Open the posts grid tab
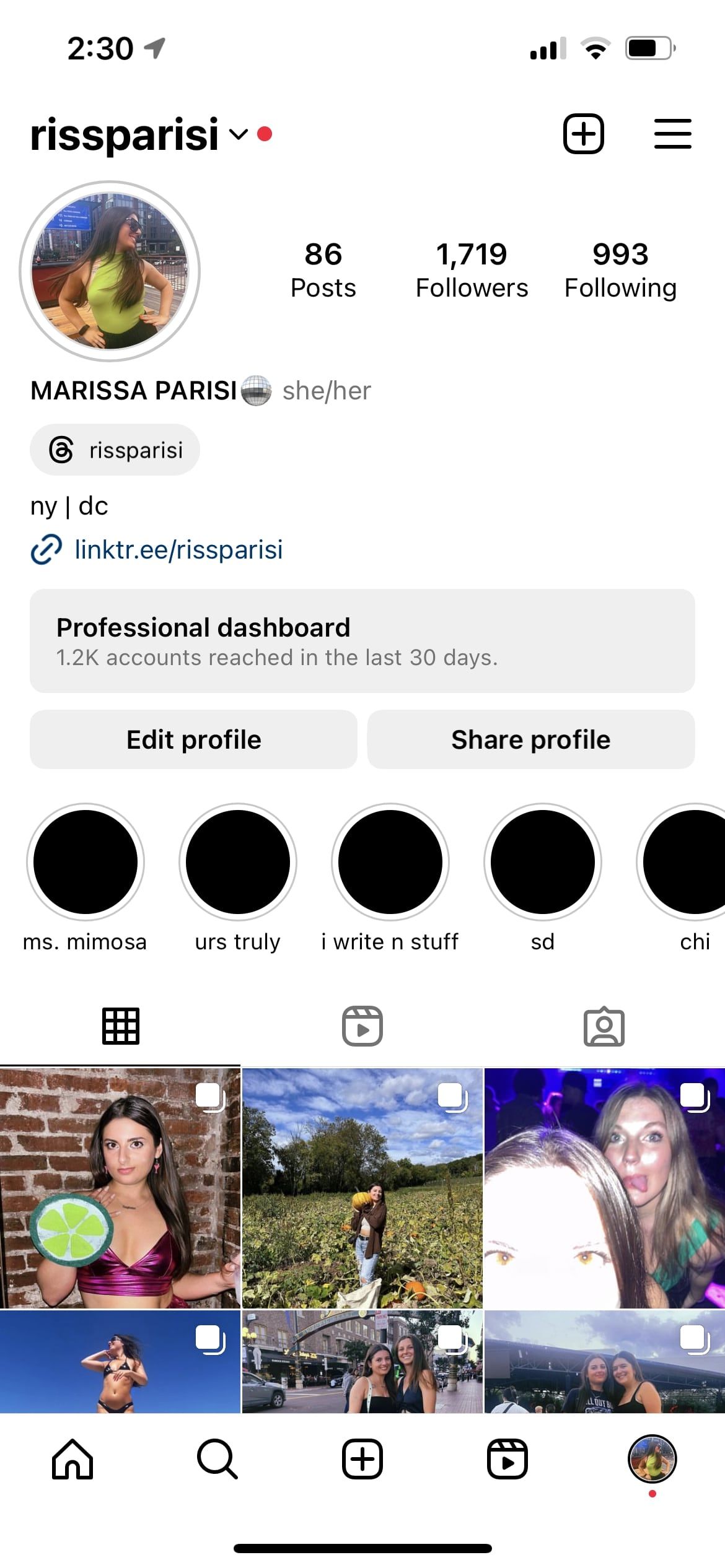Viewport: 725px width, 1568px height. click(121, 1026)
